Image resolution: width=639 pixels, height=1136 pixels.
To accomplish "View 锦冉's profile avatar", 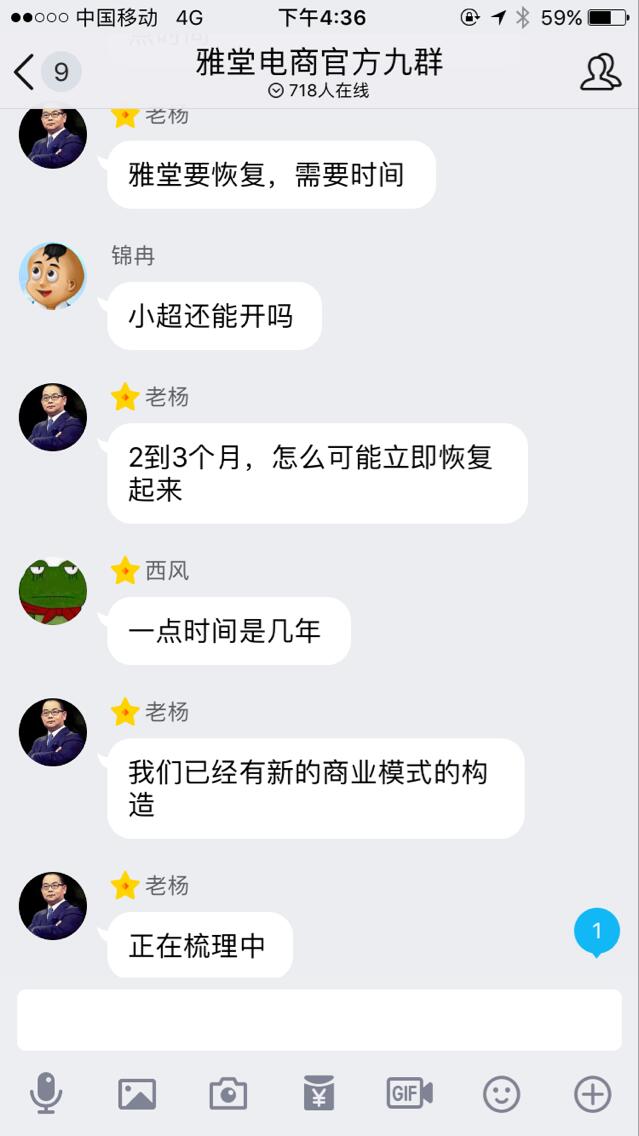I will tap(52, 275).
